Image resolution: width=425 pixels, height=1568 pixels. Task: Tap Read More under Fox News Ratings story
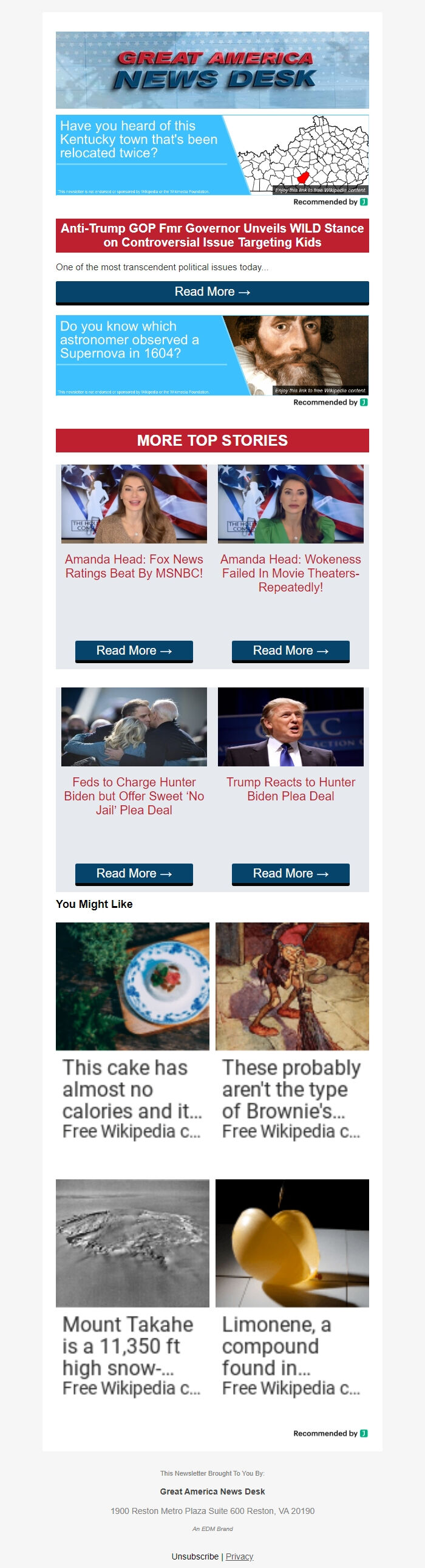[134, 650]
